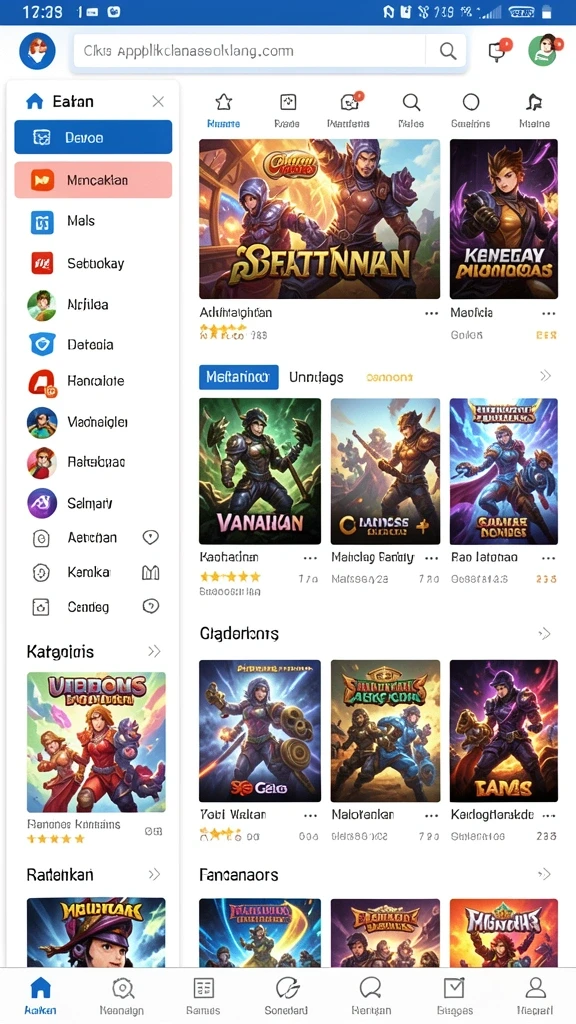Screen dimensions: 576x1024
Task: Expand the Fancanaors section arrow
Action: pos(544,874)
